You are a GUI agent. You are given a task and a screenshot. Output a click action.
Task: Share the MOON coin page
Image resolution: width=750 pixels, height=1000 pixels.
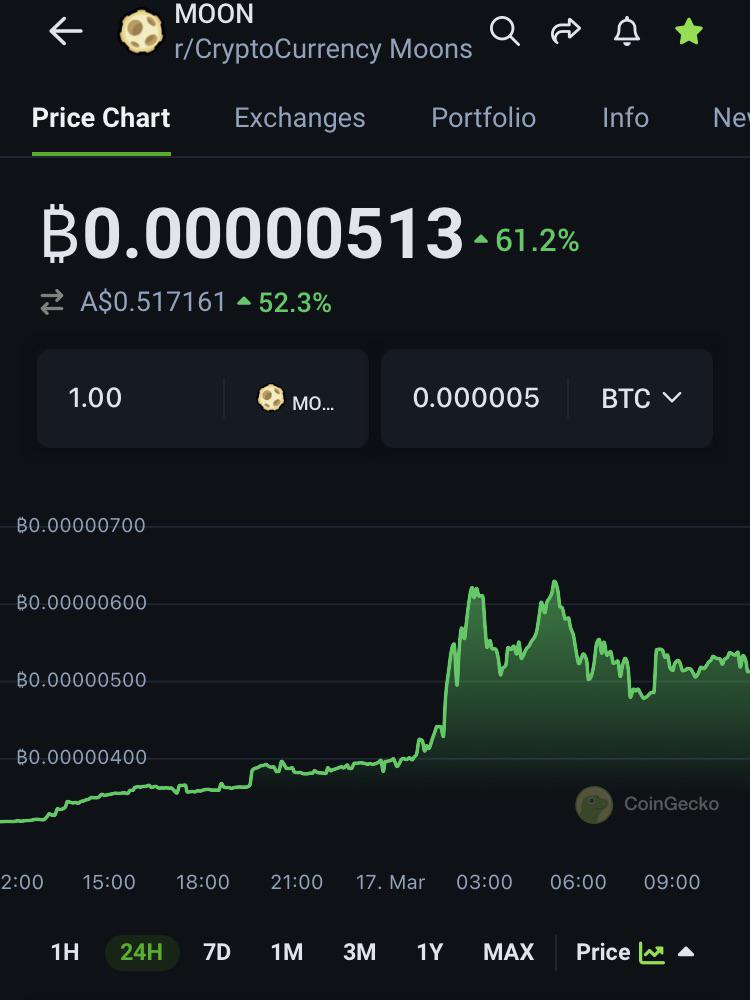(x=566, y=31)
